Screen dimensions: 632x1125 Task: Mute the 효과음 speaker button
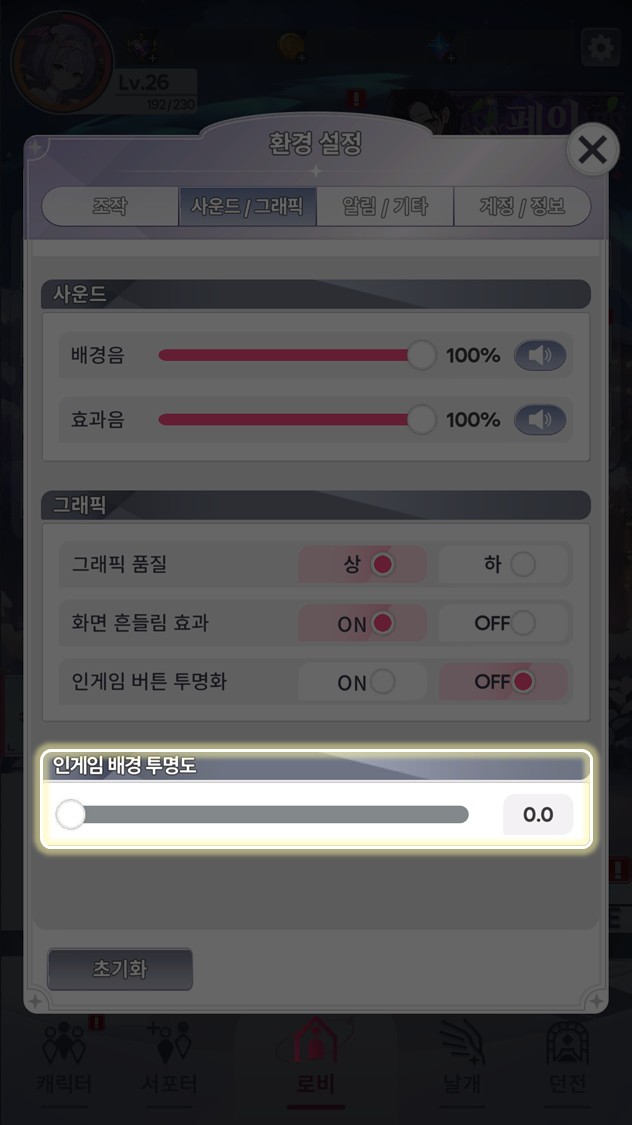[x=540, y=419]
